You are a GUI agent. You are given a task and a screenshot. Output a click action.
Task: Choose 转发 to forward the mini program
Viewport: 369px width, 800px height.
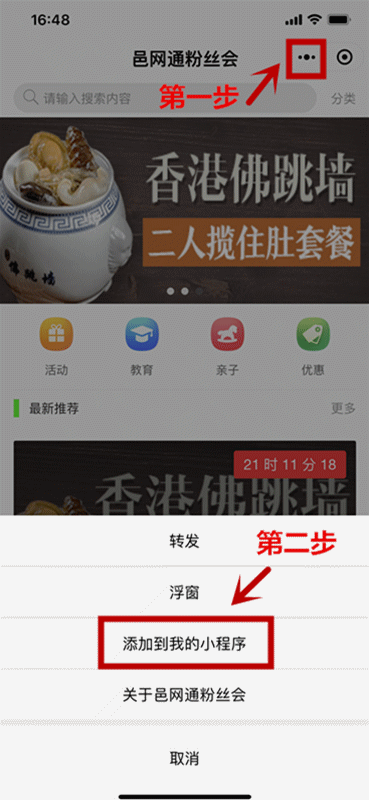coord(184,541)
